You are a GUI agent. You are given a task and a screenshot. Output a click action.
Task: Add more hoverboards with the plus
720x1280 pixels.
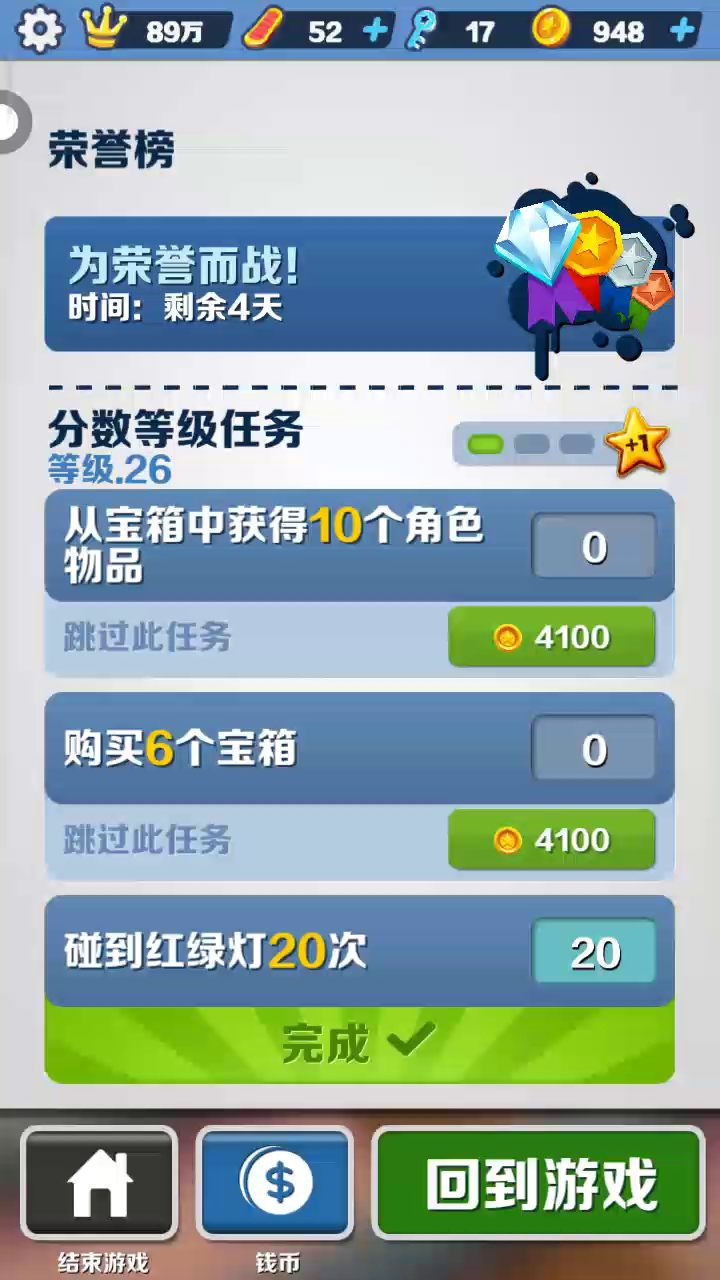(x=375, y=31)
